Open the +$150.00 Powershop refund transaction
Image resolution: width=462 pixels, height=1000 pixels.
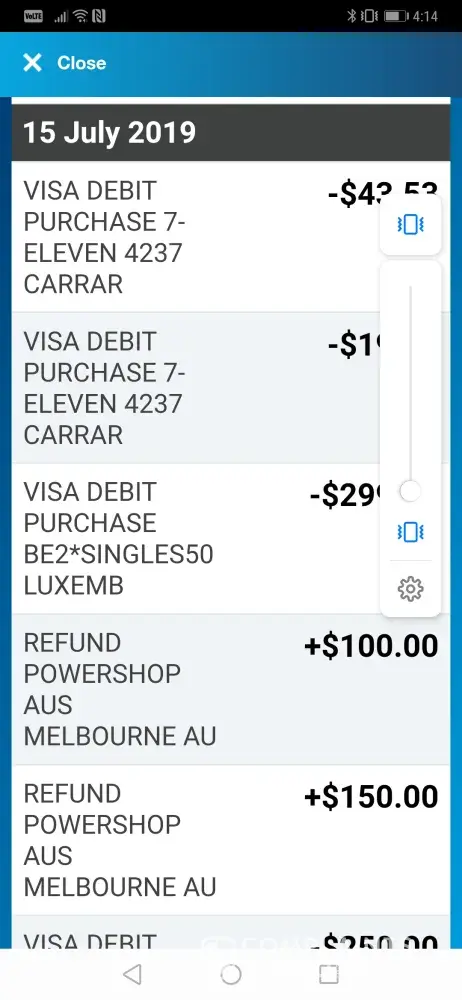(231, 841)
